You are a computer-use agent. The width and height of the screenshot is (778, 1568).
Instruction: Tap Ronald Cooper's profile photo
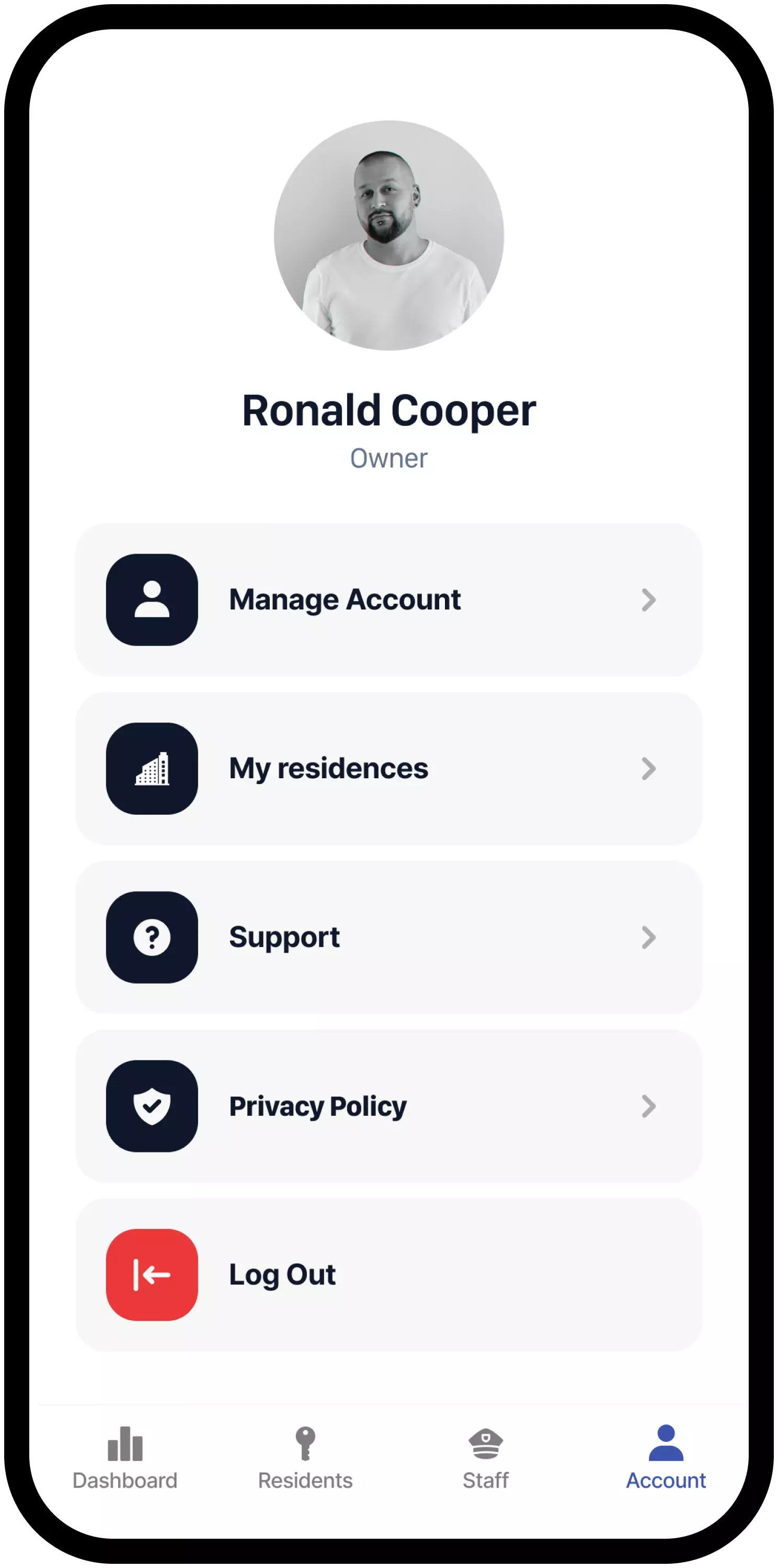tap(388, 236)
